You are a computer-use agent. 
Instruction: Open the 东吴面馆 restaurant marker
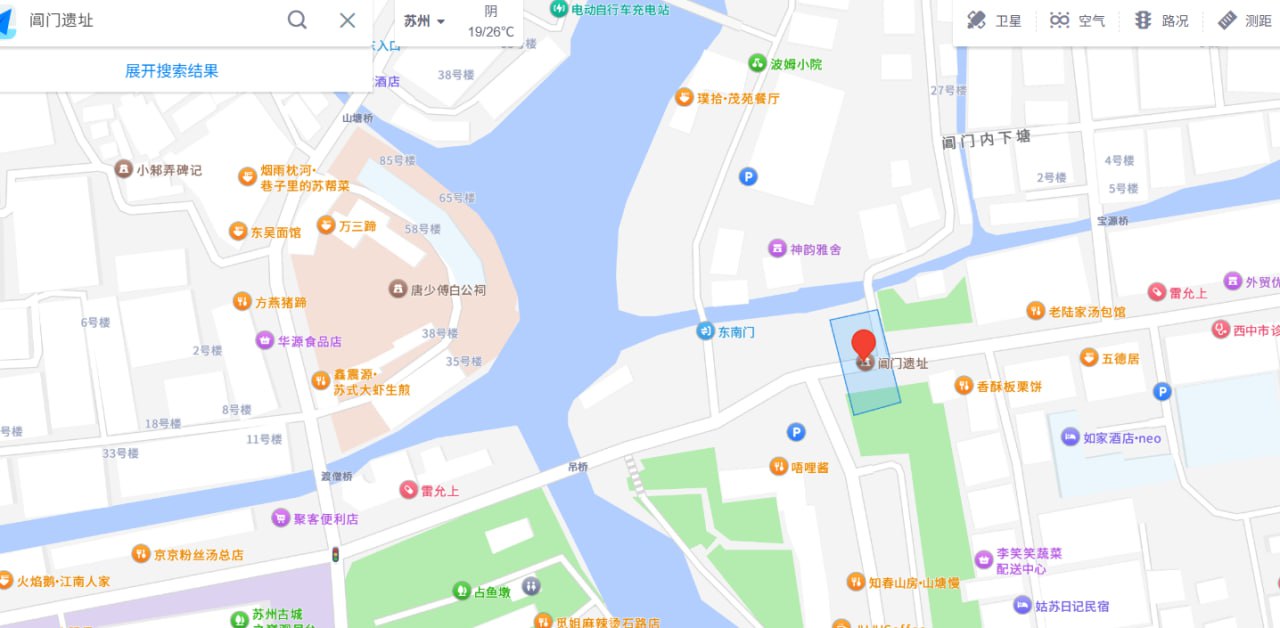click(238, 232)
